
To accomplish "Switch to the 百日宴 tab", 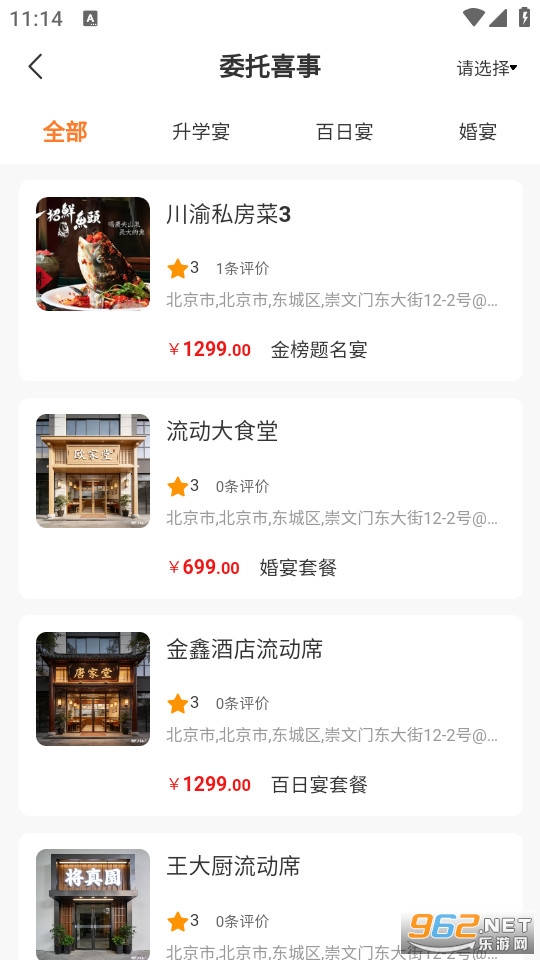I will tap(345, 132).
